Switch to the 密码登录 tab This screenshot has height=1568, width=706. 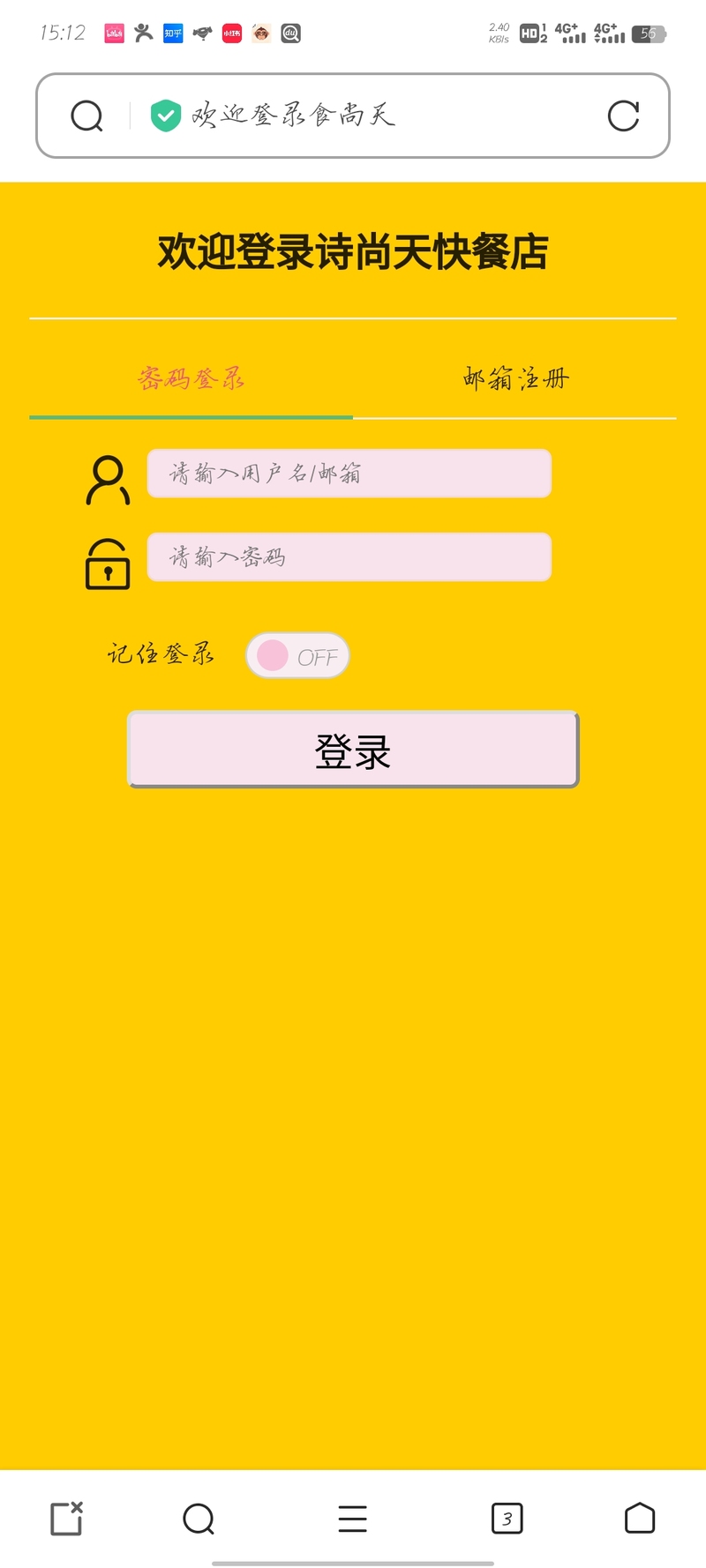point(191,379)
